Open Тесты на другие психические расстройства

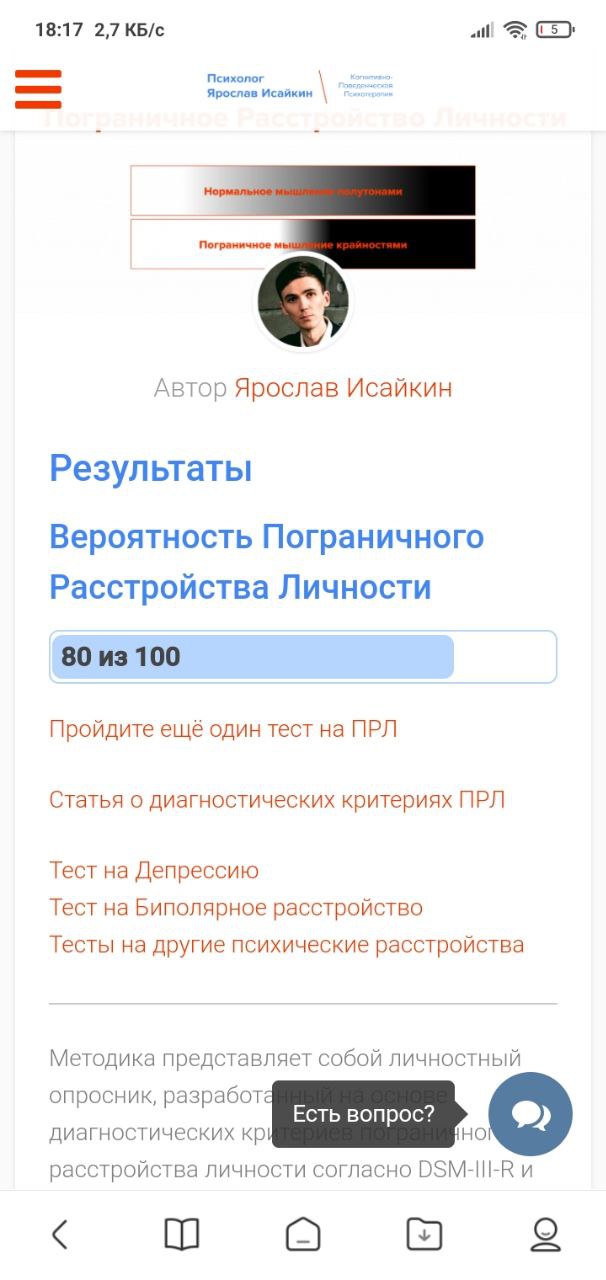click(287, 945)
